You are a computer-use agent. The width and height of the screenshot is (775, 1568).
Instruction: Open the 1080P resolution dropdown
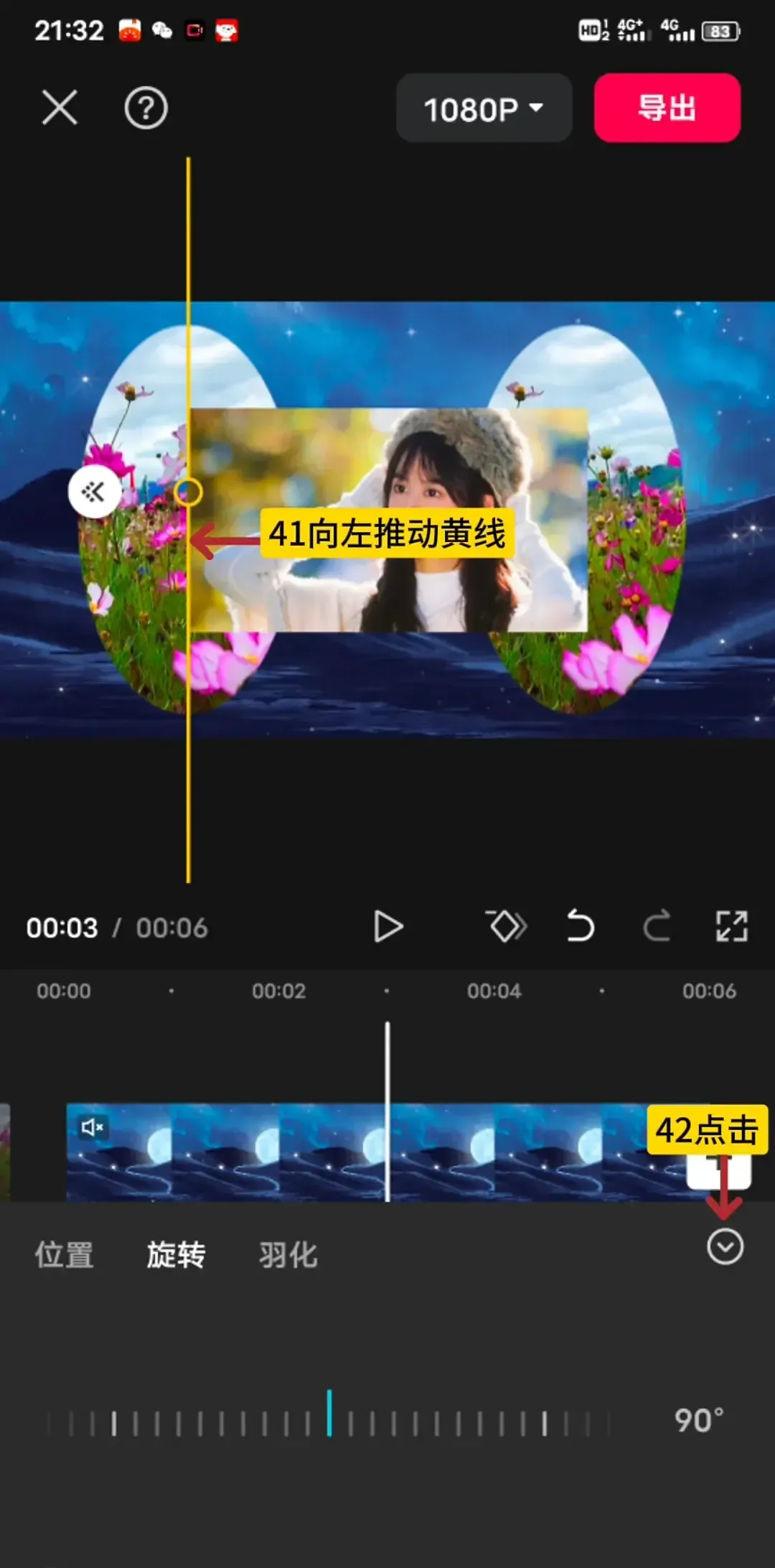[x=484, y=109]
